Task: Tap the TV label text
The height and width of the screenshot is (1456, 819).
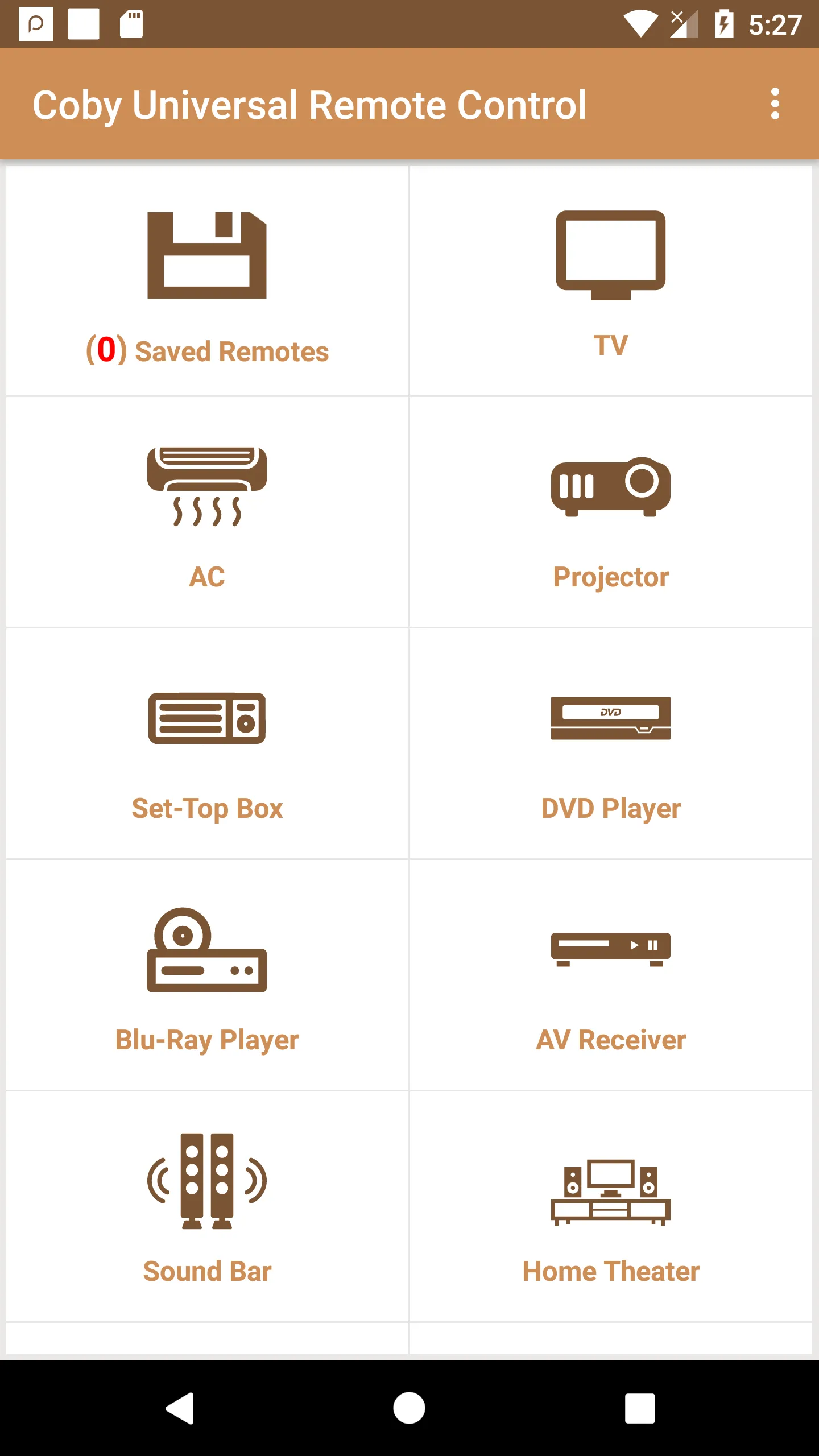Action: (x=611, y=344)
